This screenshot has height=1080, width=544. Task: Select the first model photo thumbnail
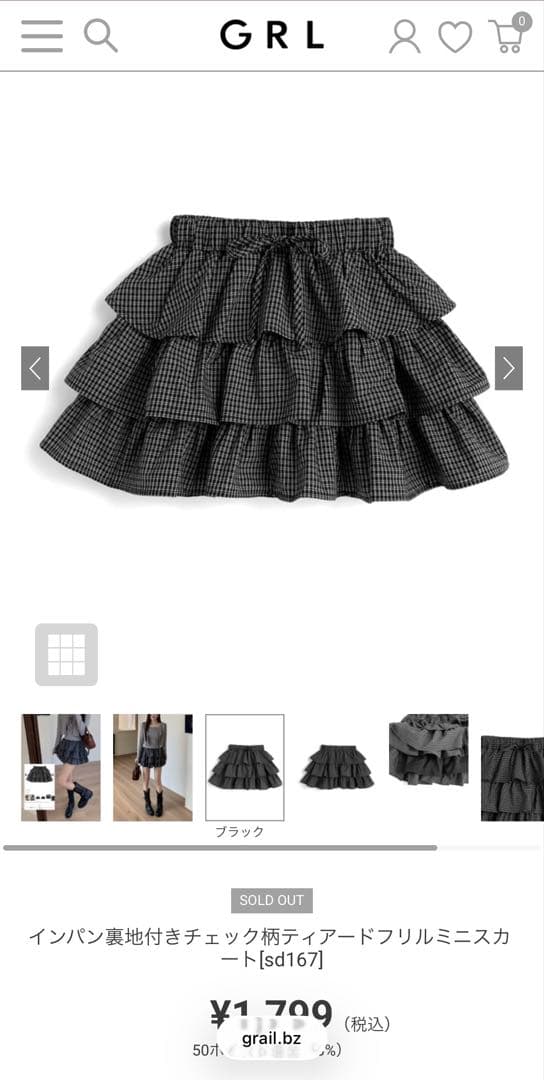tap(61, 767)
